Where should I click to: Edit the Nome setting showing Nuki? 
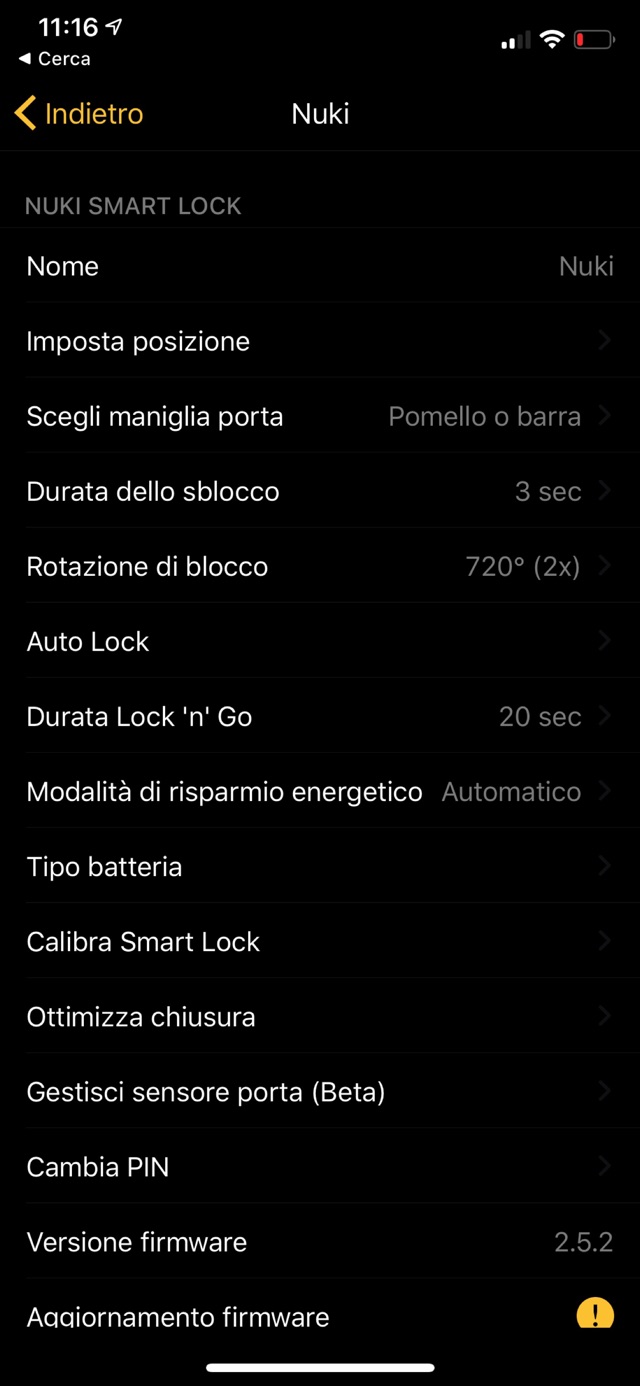coord(320,266)
